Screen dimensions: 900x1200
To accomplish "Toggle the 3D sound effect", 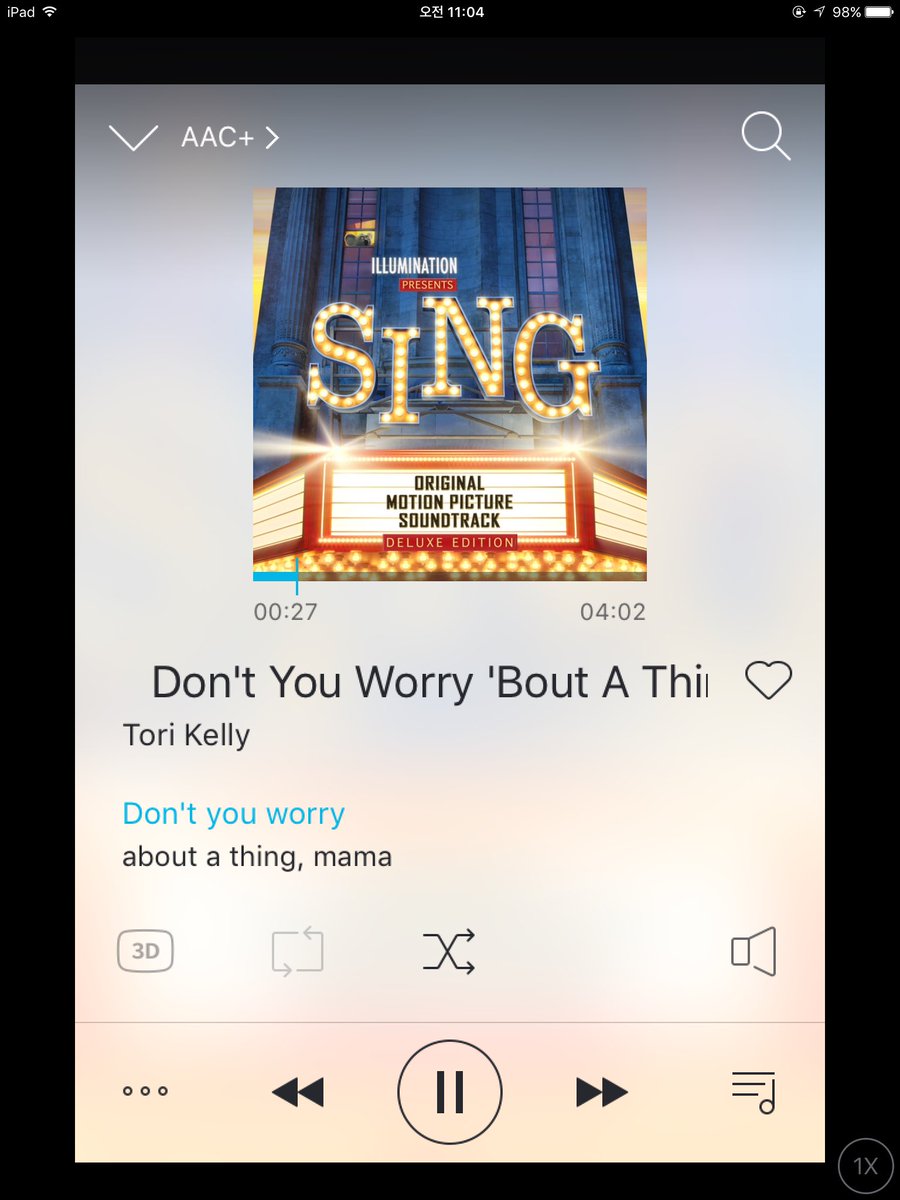I will (146, 951).
